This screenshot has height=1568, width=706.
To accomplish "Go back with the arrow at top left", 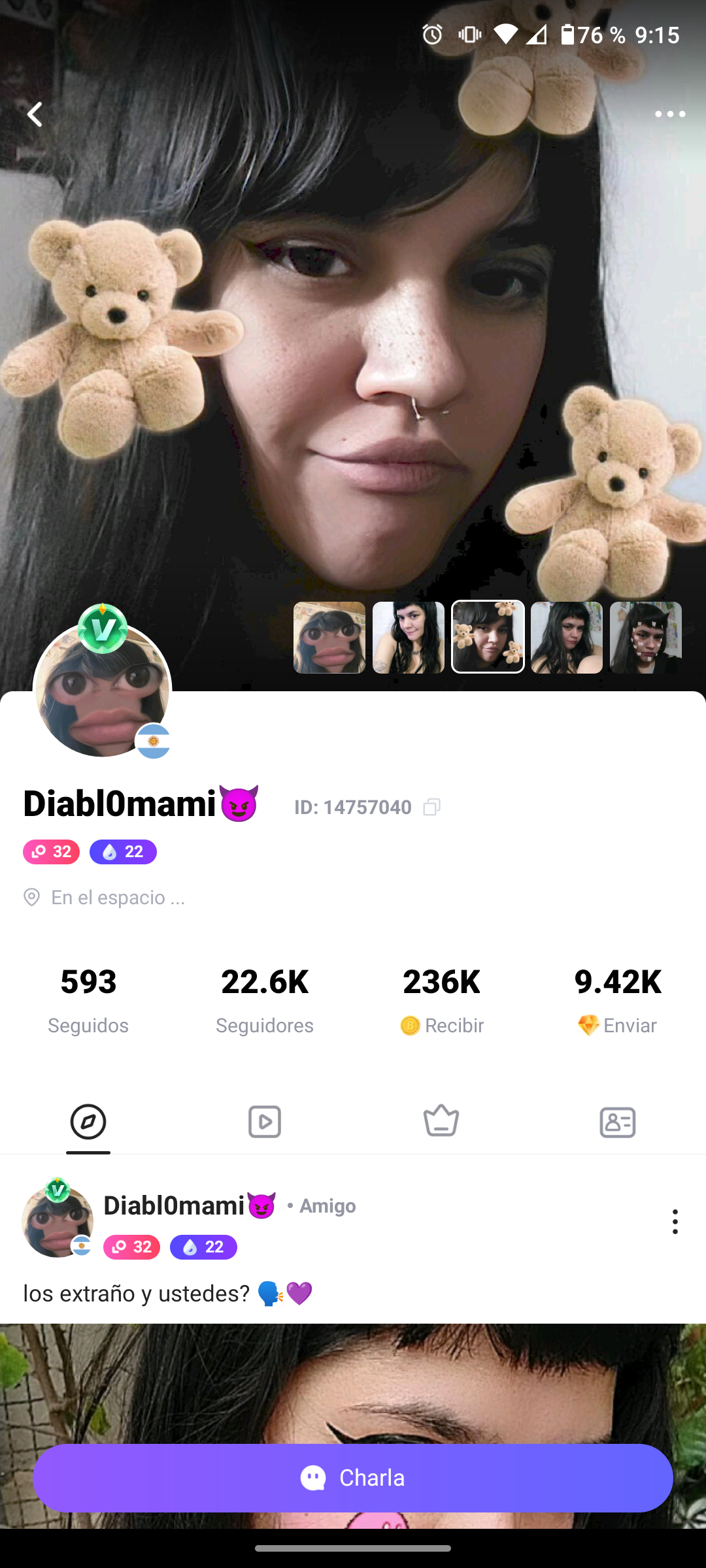I will [35, 113].
